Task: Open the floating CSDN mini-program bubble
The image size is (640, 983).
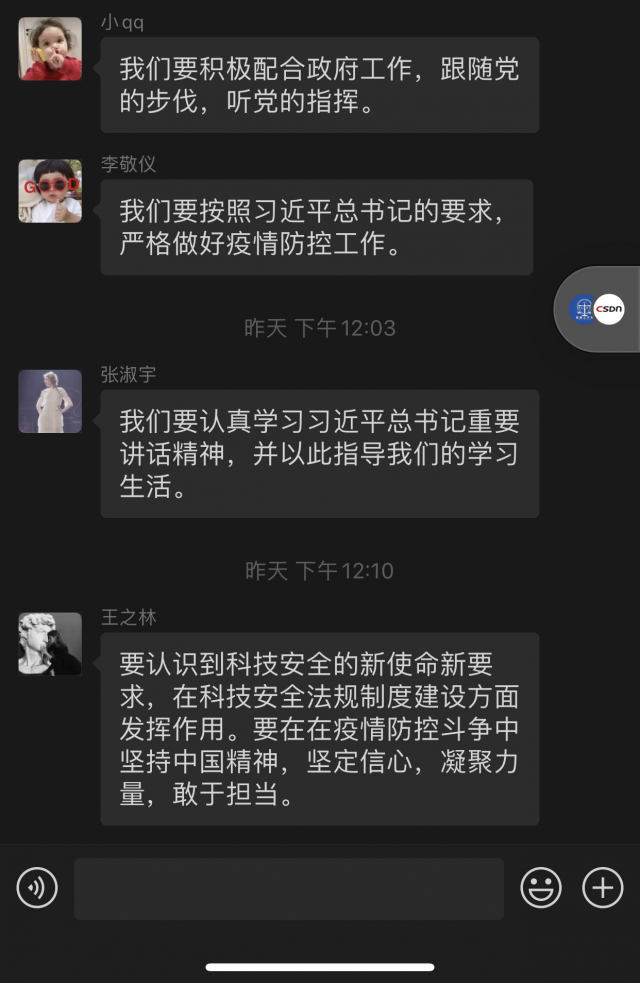Action: (x=598, y=309)
